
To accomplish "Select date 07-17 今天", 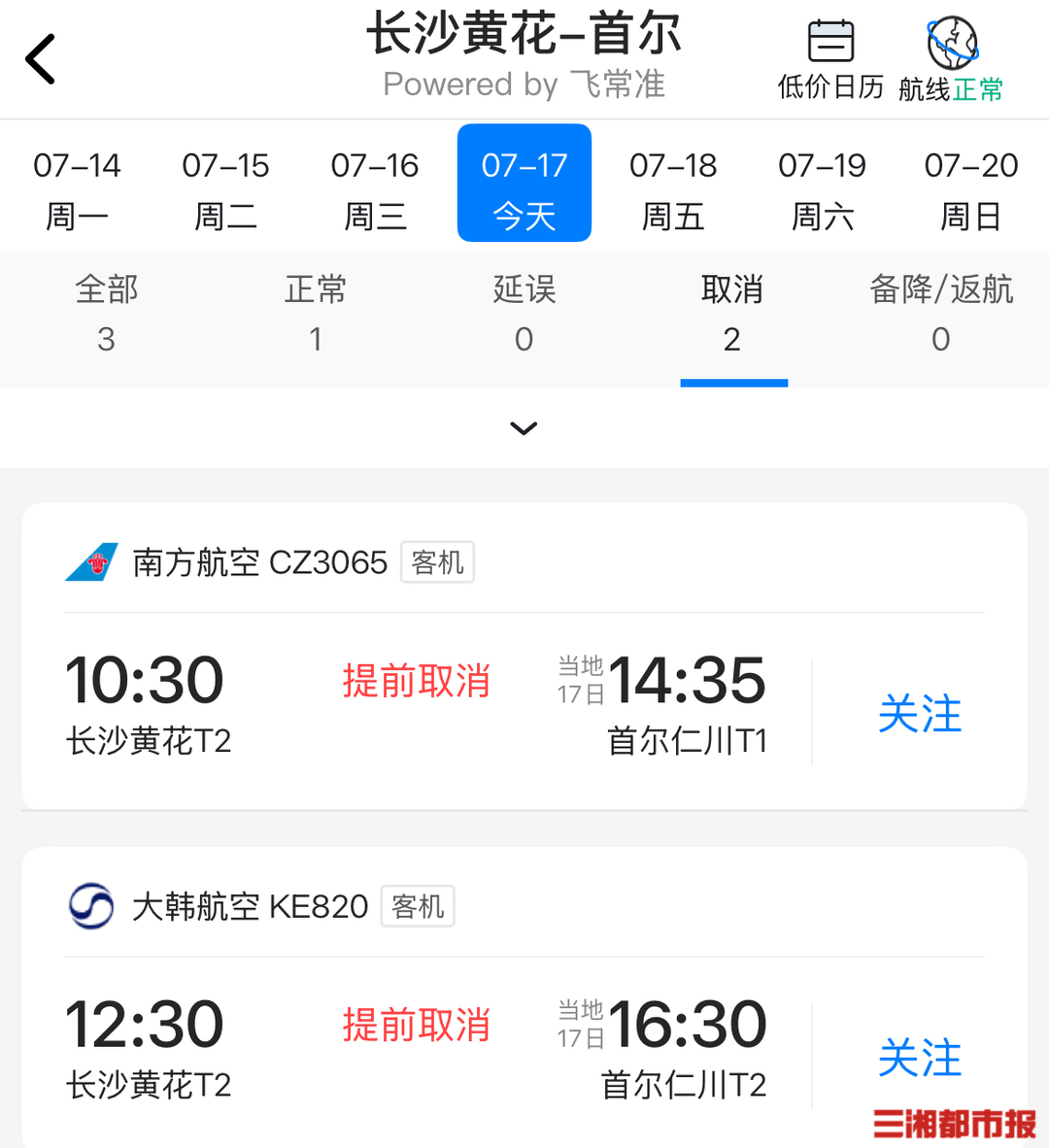I will tap(524, 185).
